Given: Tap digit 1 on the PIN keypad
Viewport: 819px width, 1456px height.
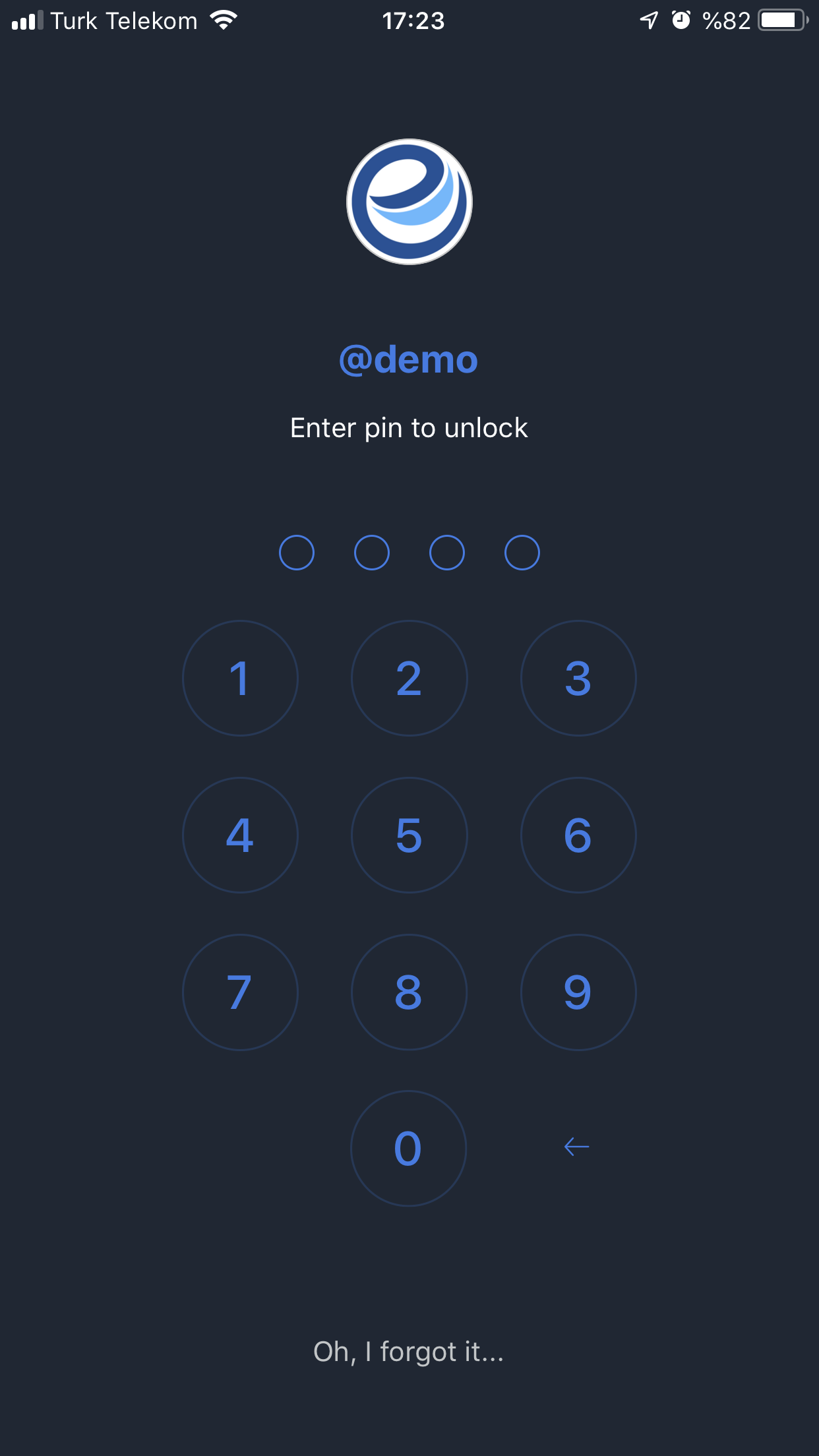Looking at the screenshot, I should point(240,678).
